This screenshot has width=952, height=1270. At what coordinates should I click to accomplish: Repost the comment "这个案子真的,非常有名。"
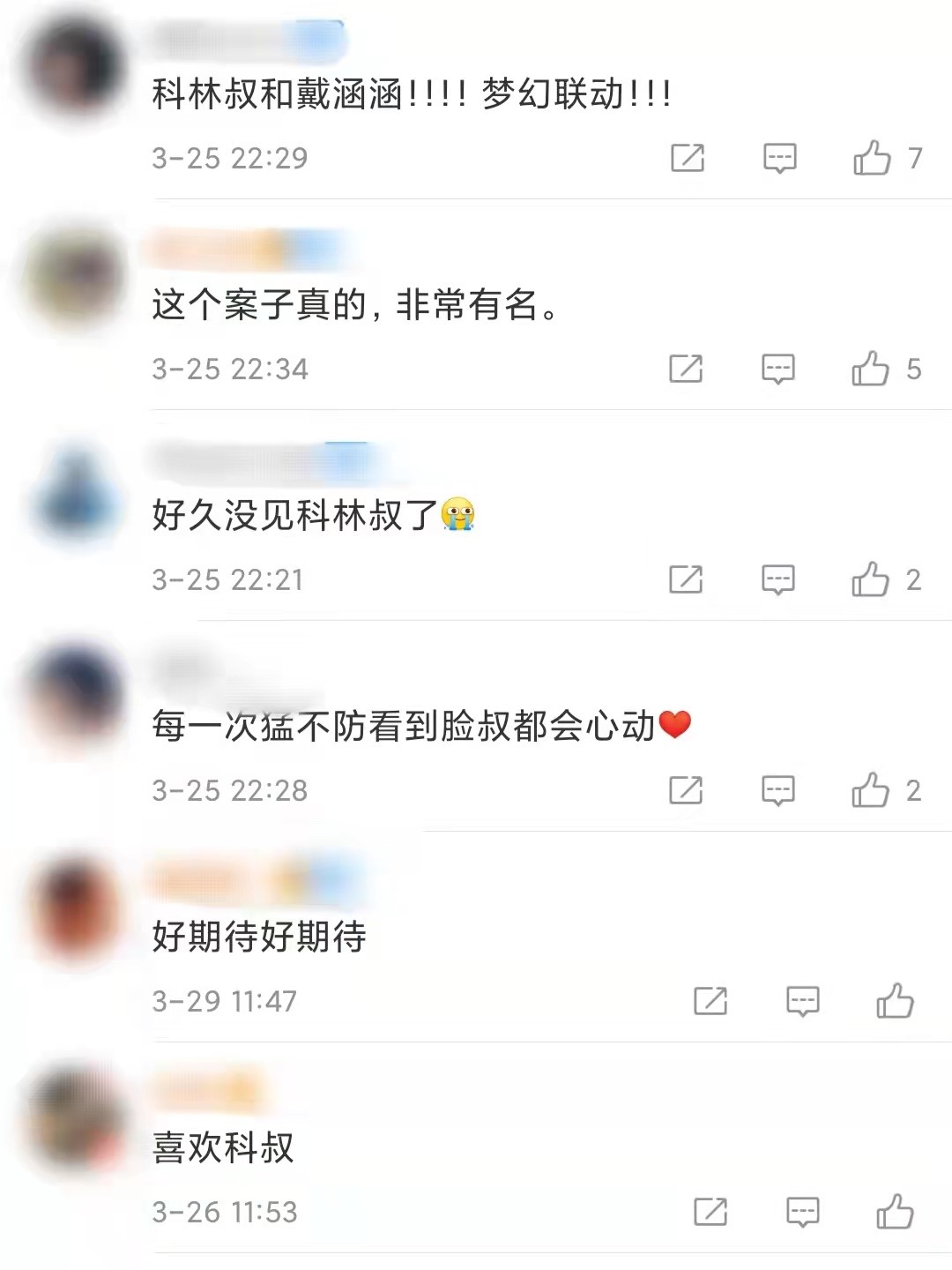(686, 369)
